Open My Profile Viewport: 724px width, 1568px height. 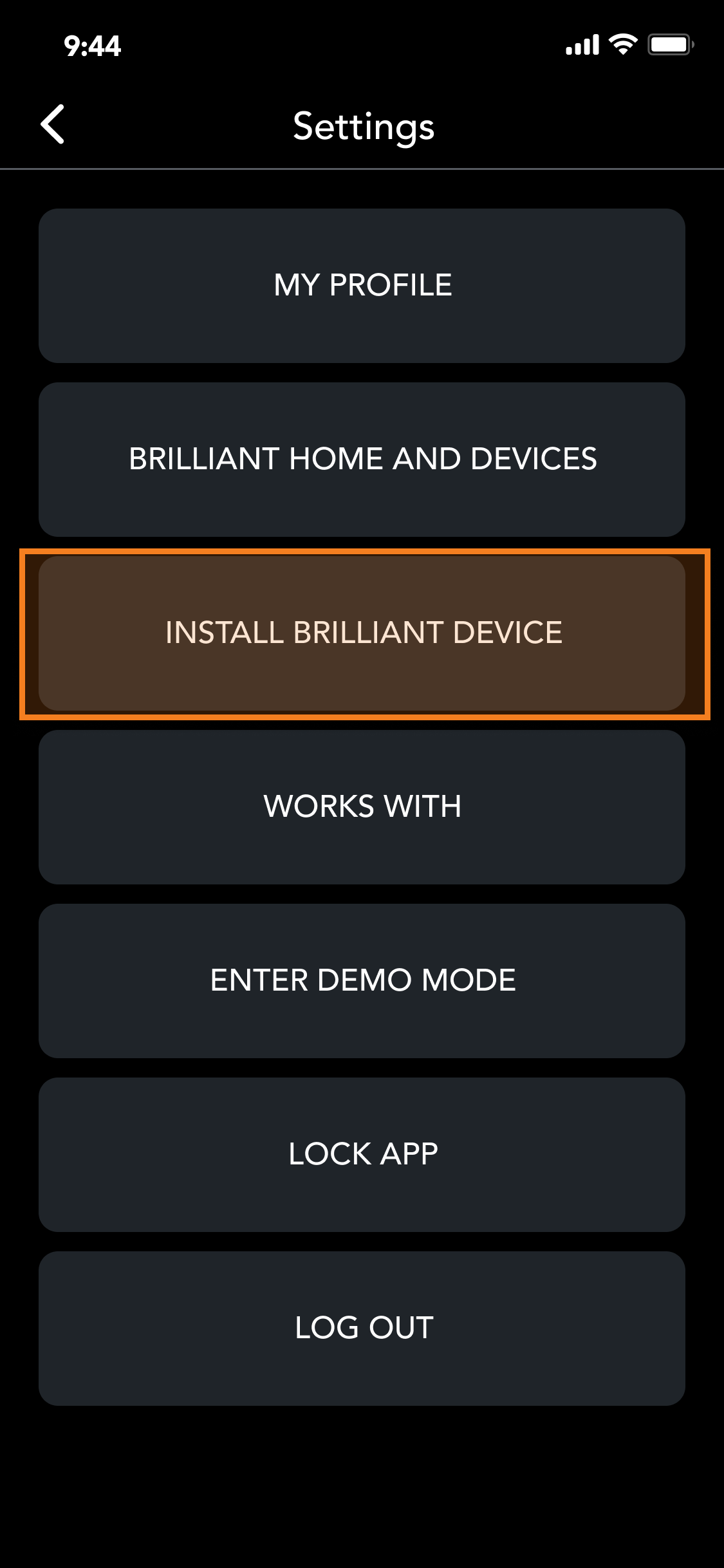362,286
